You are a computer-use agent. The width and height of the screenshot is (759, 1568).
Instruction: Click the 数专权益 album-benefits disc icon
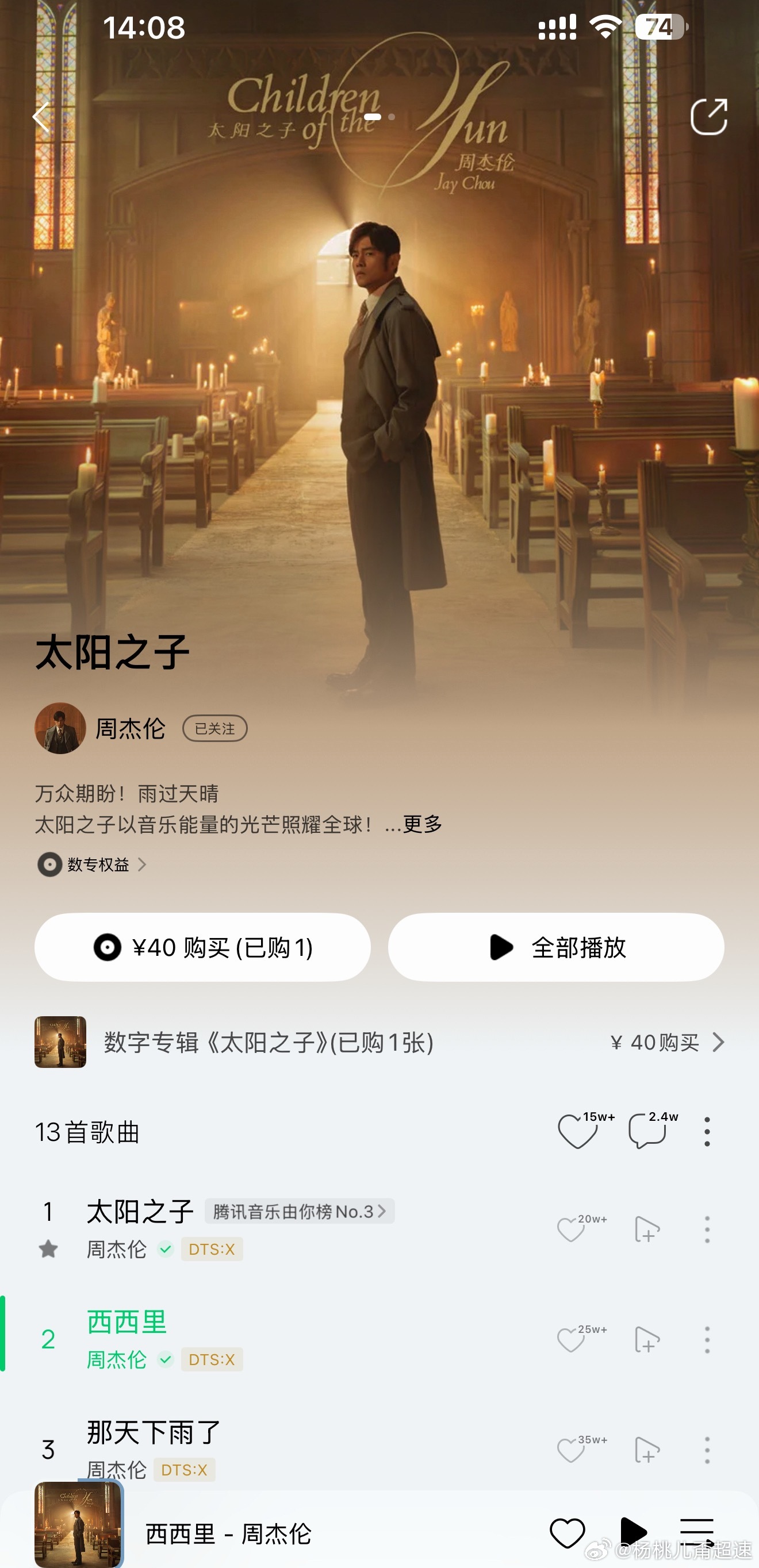point(48,864)
